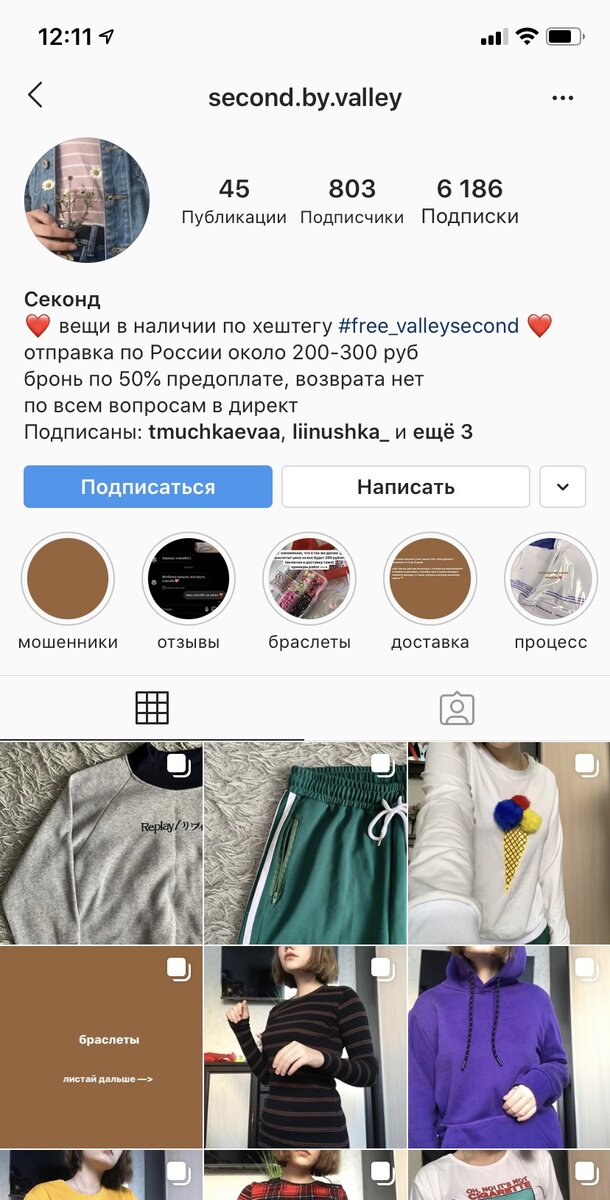Viewport: 610px width, 1200px height.
Task: Tap the Подписаться follow button
Action: click(x=148, y=487)
